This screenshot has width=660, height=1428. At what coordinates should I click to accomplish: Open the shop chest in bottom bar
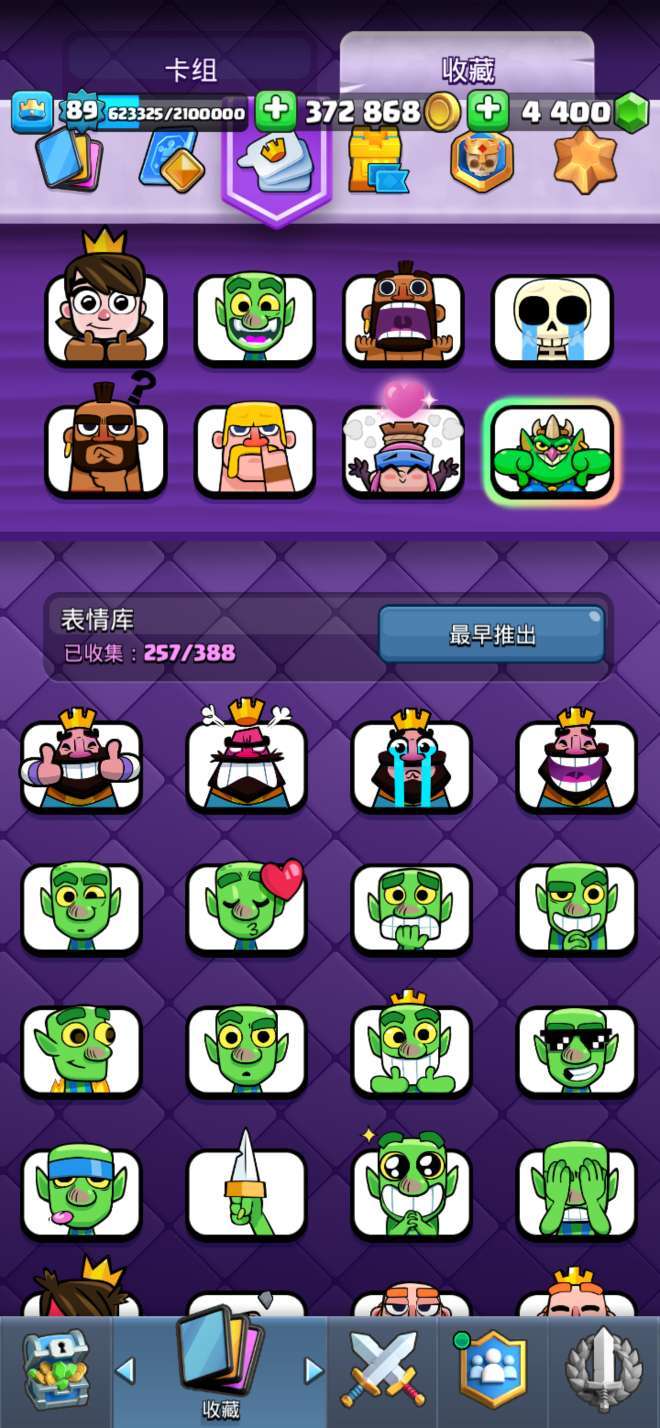(55, 1371)
